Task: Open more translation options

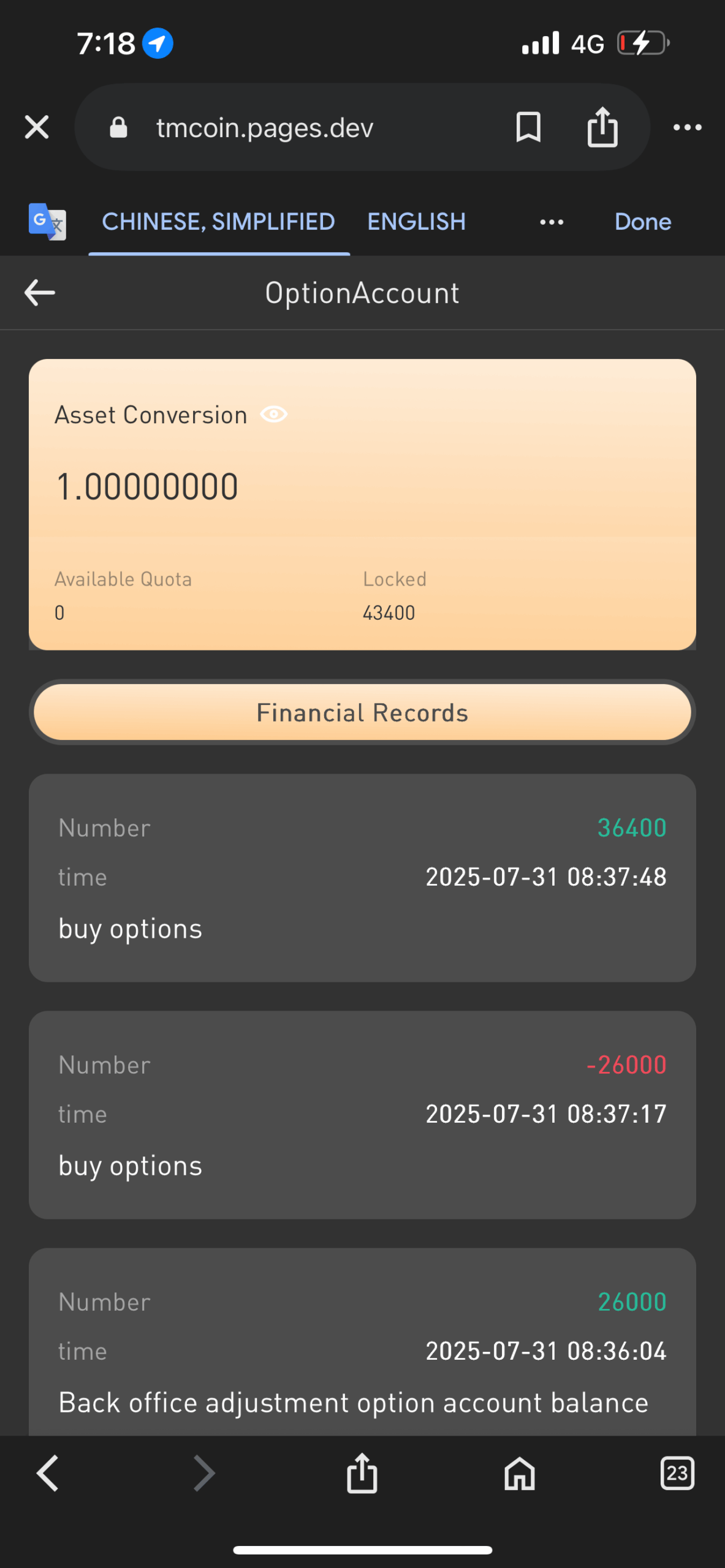Action: [x=552, y=222]
